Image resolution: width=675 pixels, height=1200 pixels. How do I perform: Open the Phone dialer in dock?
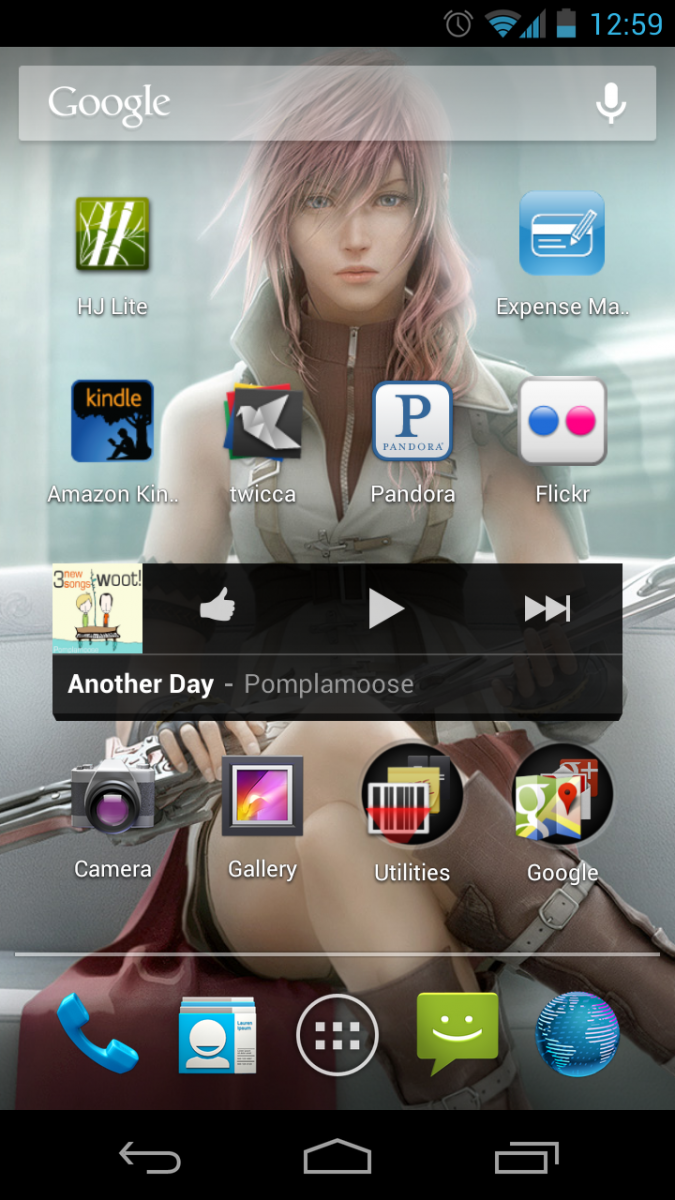(x=97, y=1034)
